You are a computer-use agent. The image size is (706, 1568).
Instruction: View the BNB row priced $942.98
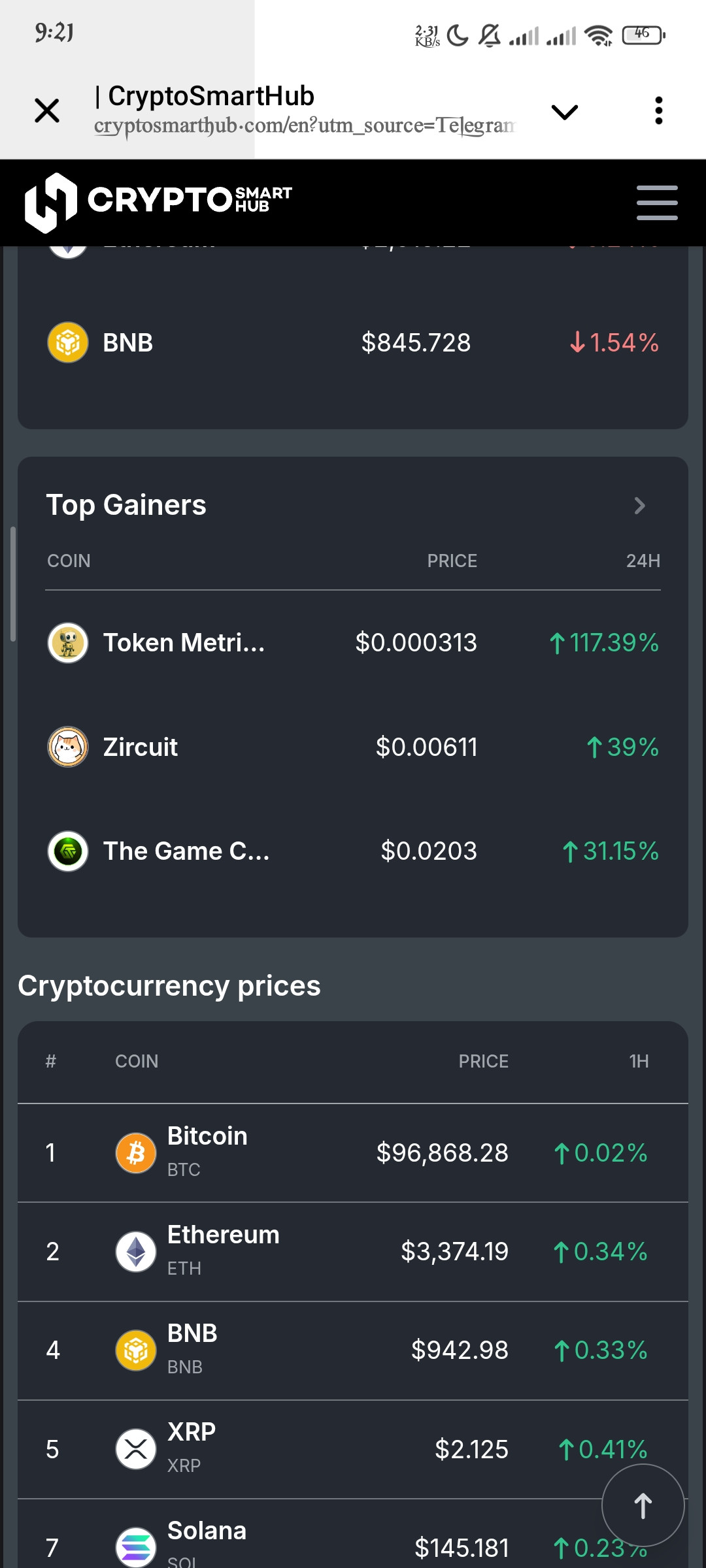353,1350
